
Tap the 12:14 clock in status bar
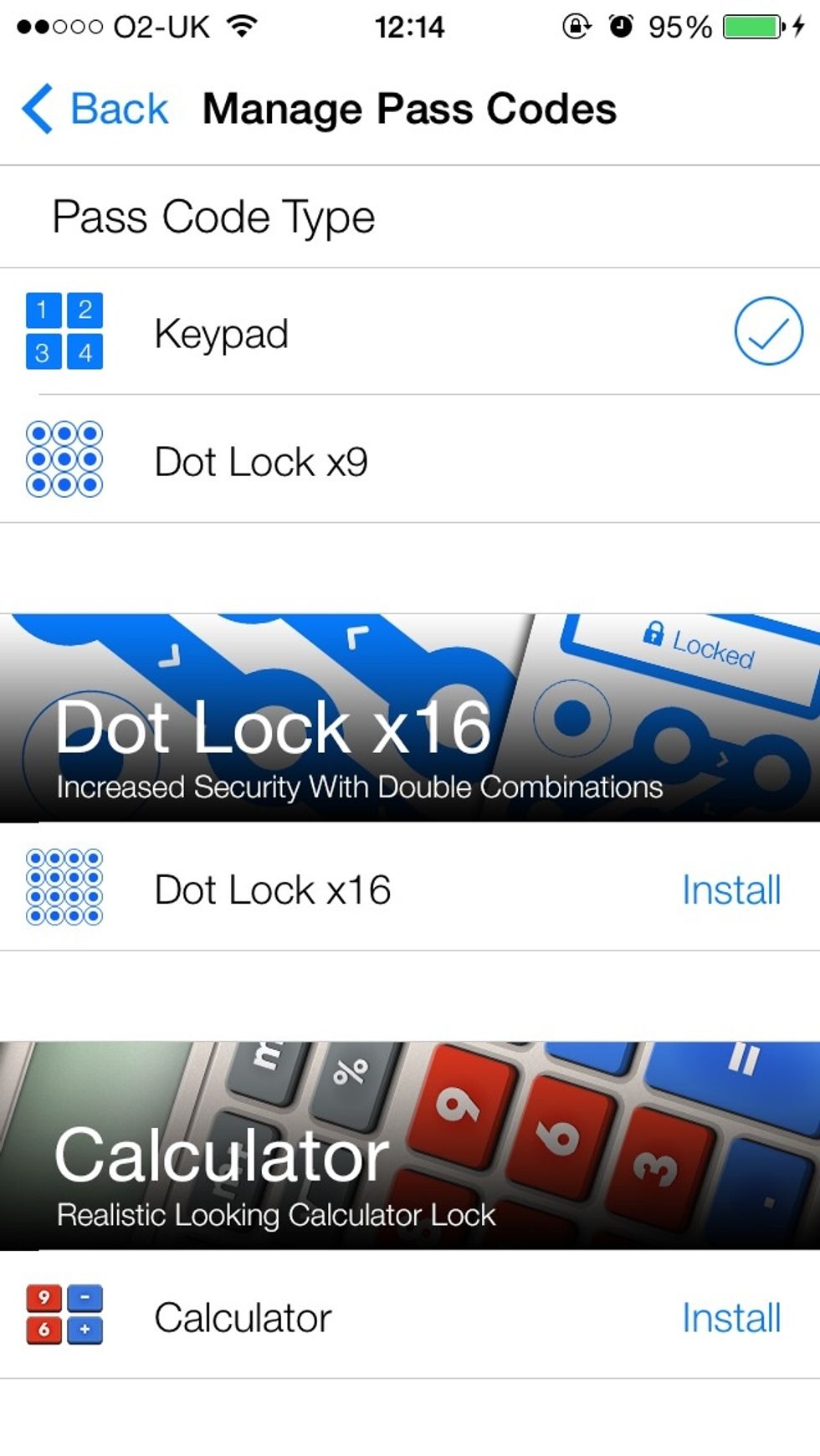(x=410, y=25)
